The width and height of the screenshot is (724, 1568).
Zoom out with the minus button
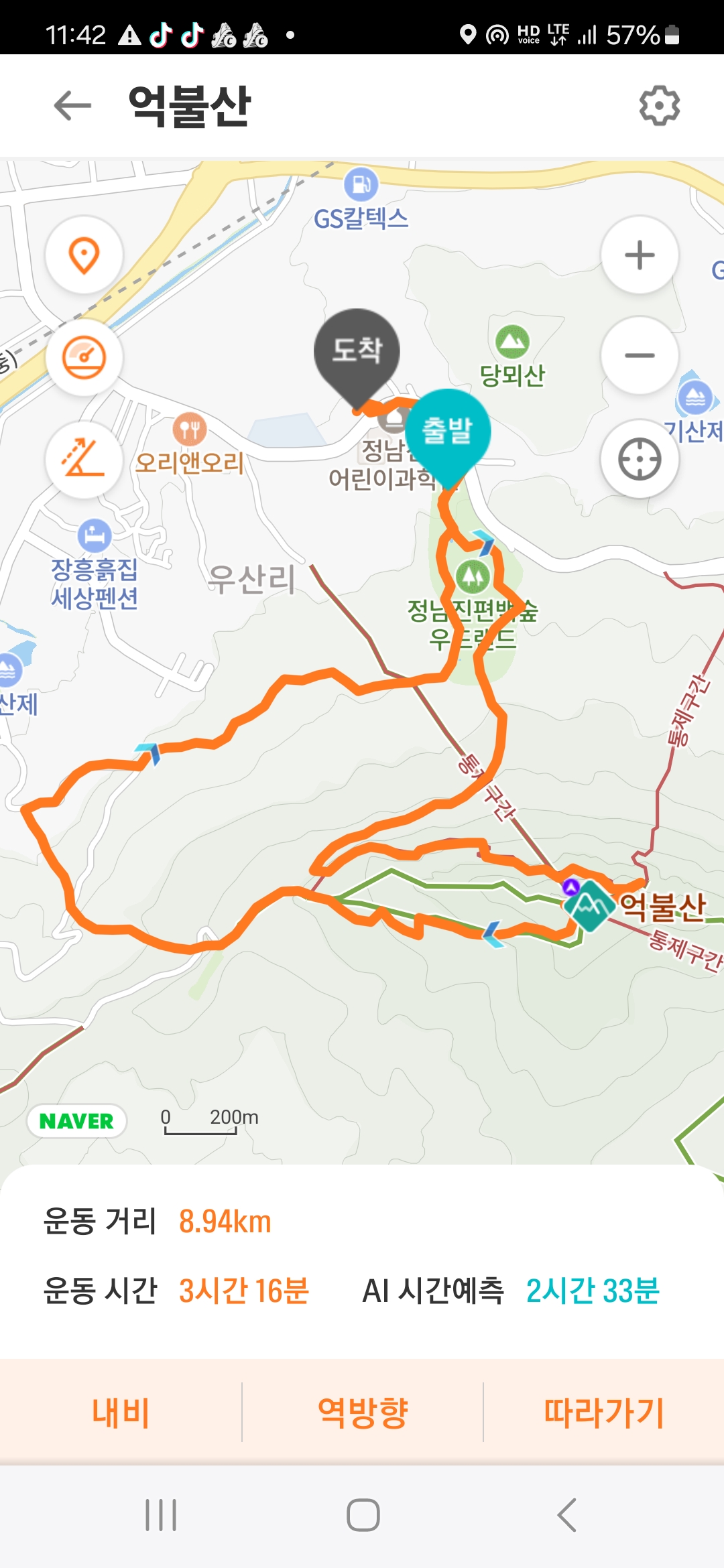[640, 356]
